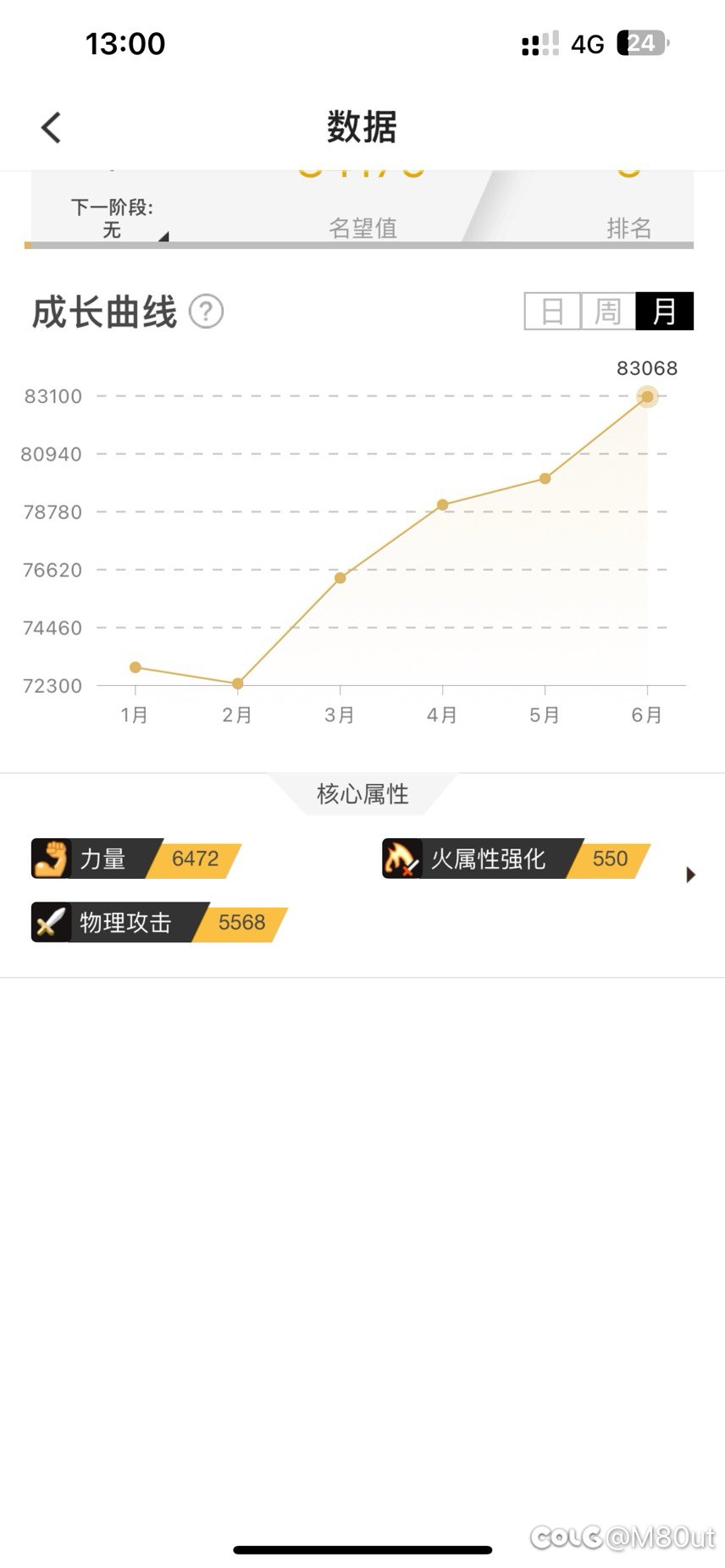This screenshot has width=725, height=1568.
Task: Select the 3月 data point on the chart
Action: [x=340, y=578]
